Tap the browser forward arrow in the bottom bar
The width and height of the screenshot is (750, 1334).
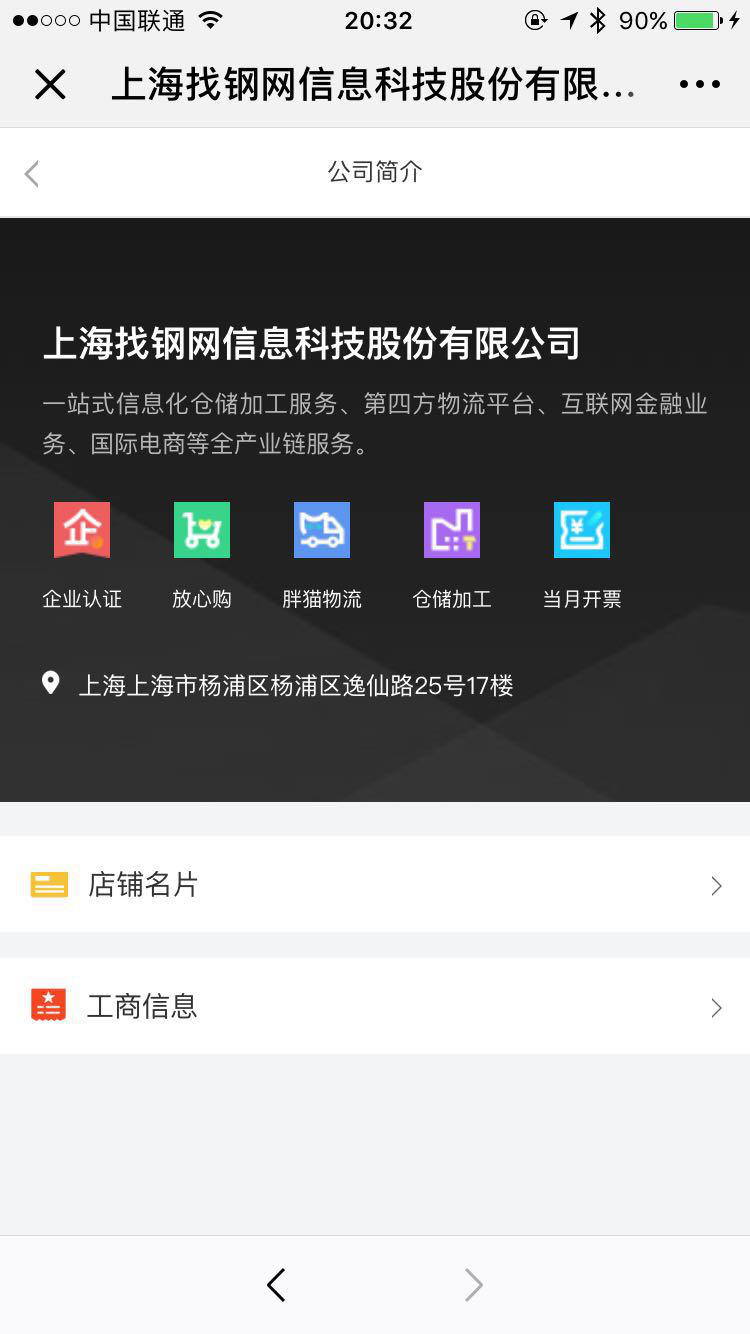click(473, 1285)
